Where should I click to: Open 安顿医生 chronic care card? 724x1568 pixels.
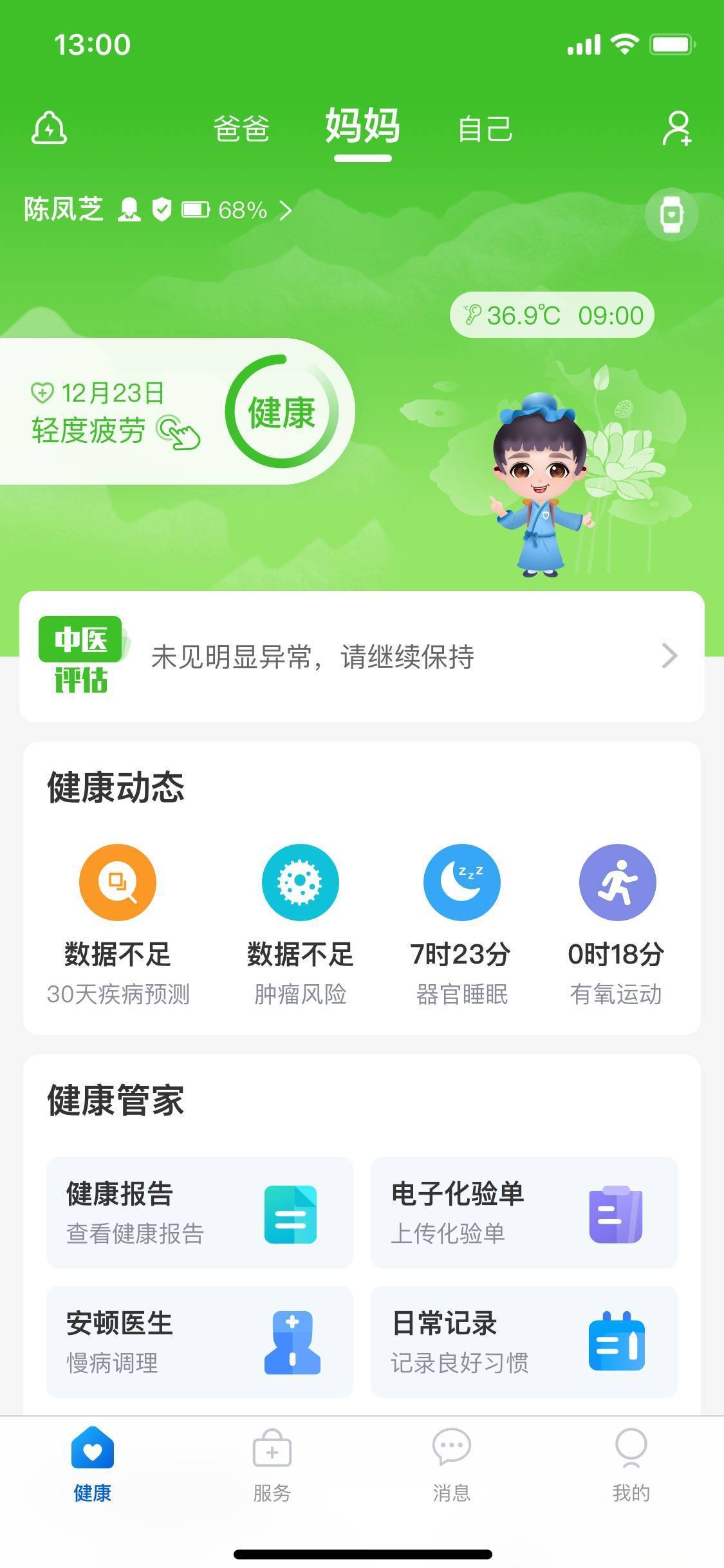click(200, 1342)
